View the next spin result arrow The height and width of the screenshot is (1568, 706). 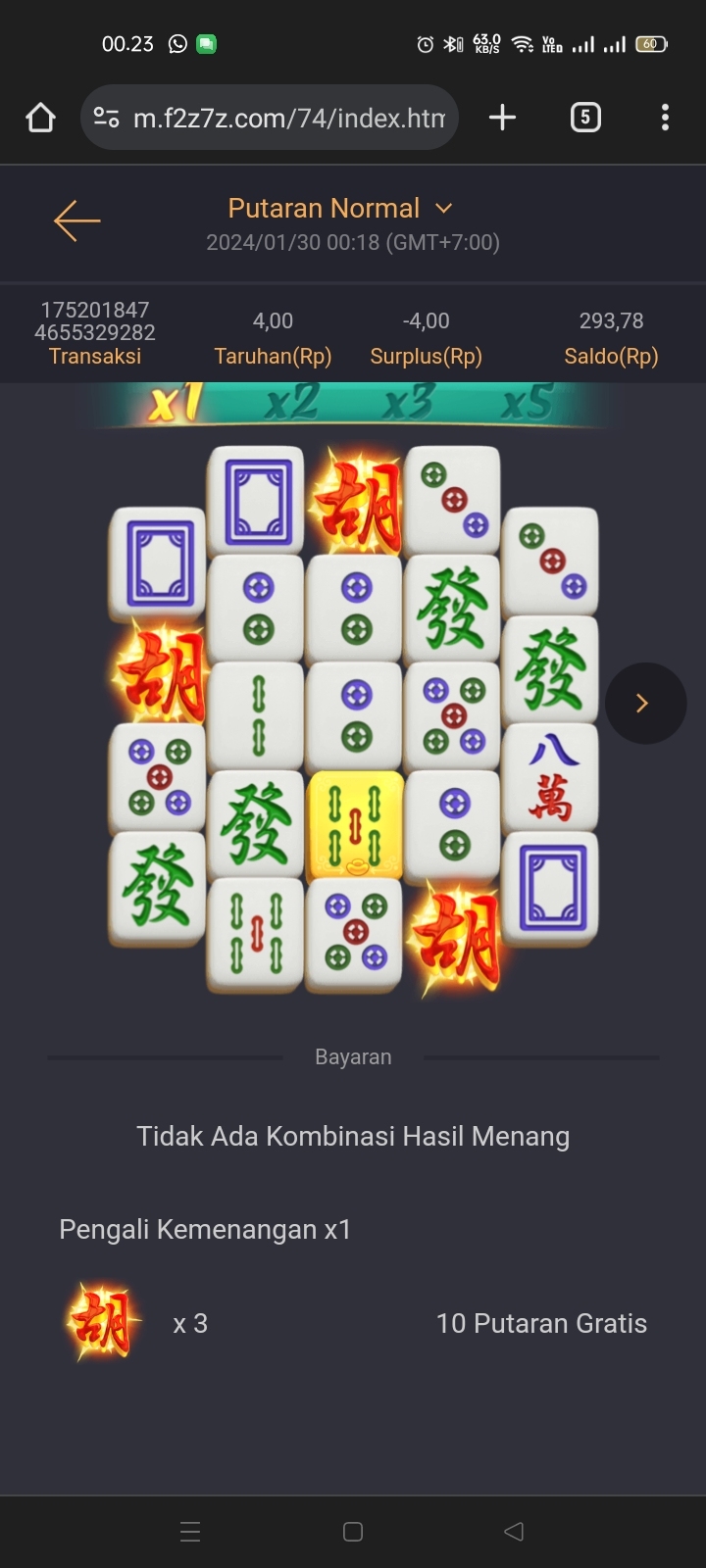pyautogui.click(x=644, y=703)
